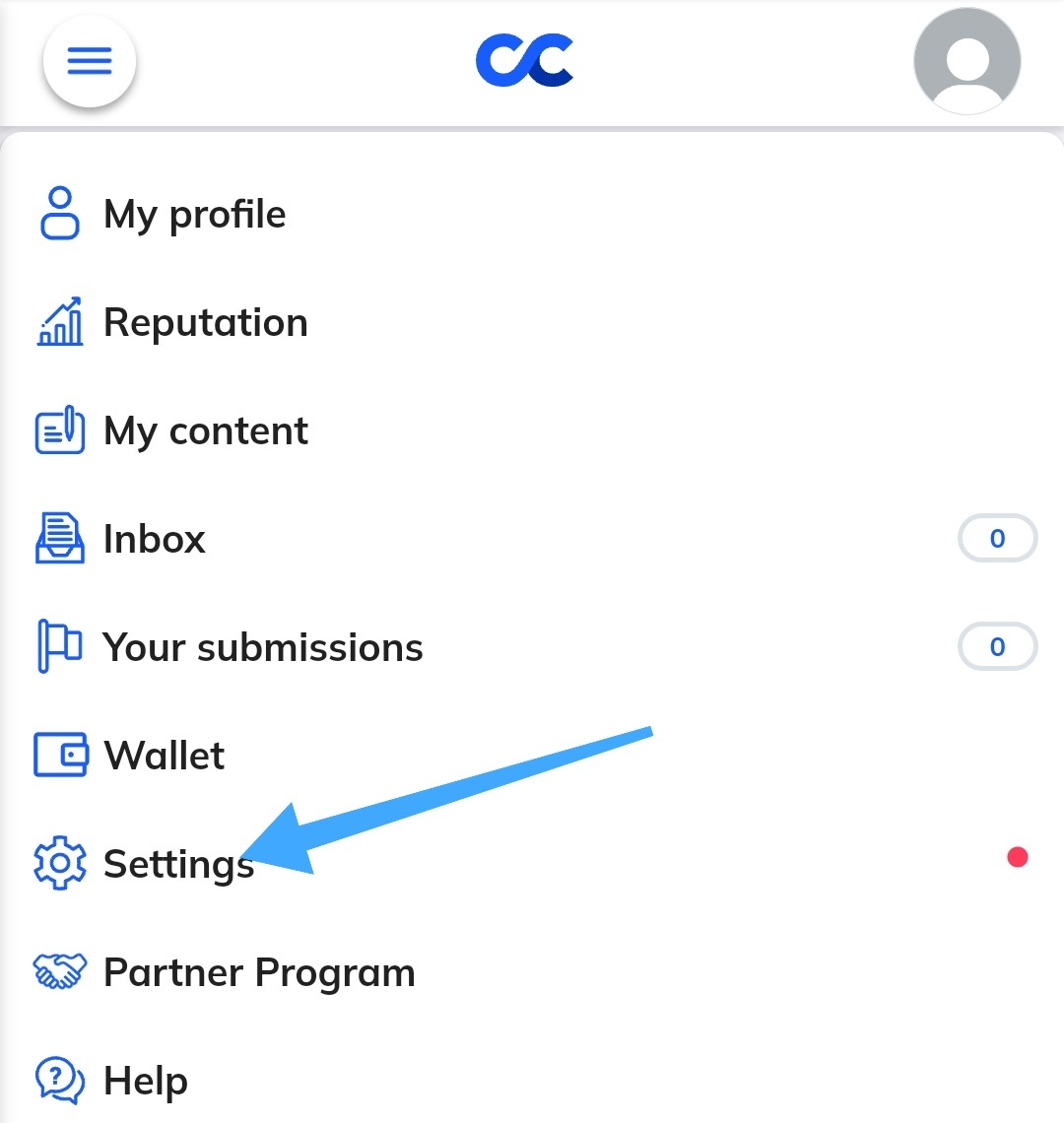The width and height of the screenshot is (1064, 1123).
Task: Open the user avatar at top
Action: coord(966,62)
